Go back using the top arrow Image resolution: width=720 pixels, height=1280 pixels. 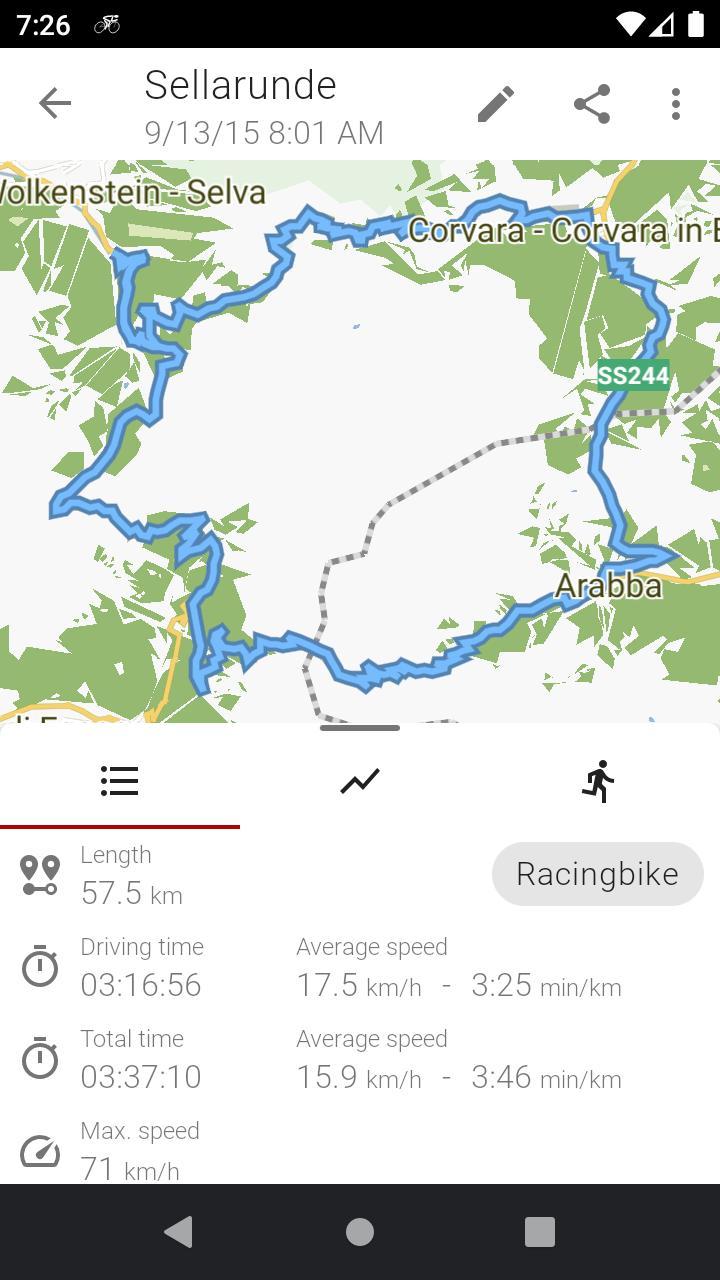55,103
